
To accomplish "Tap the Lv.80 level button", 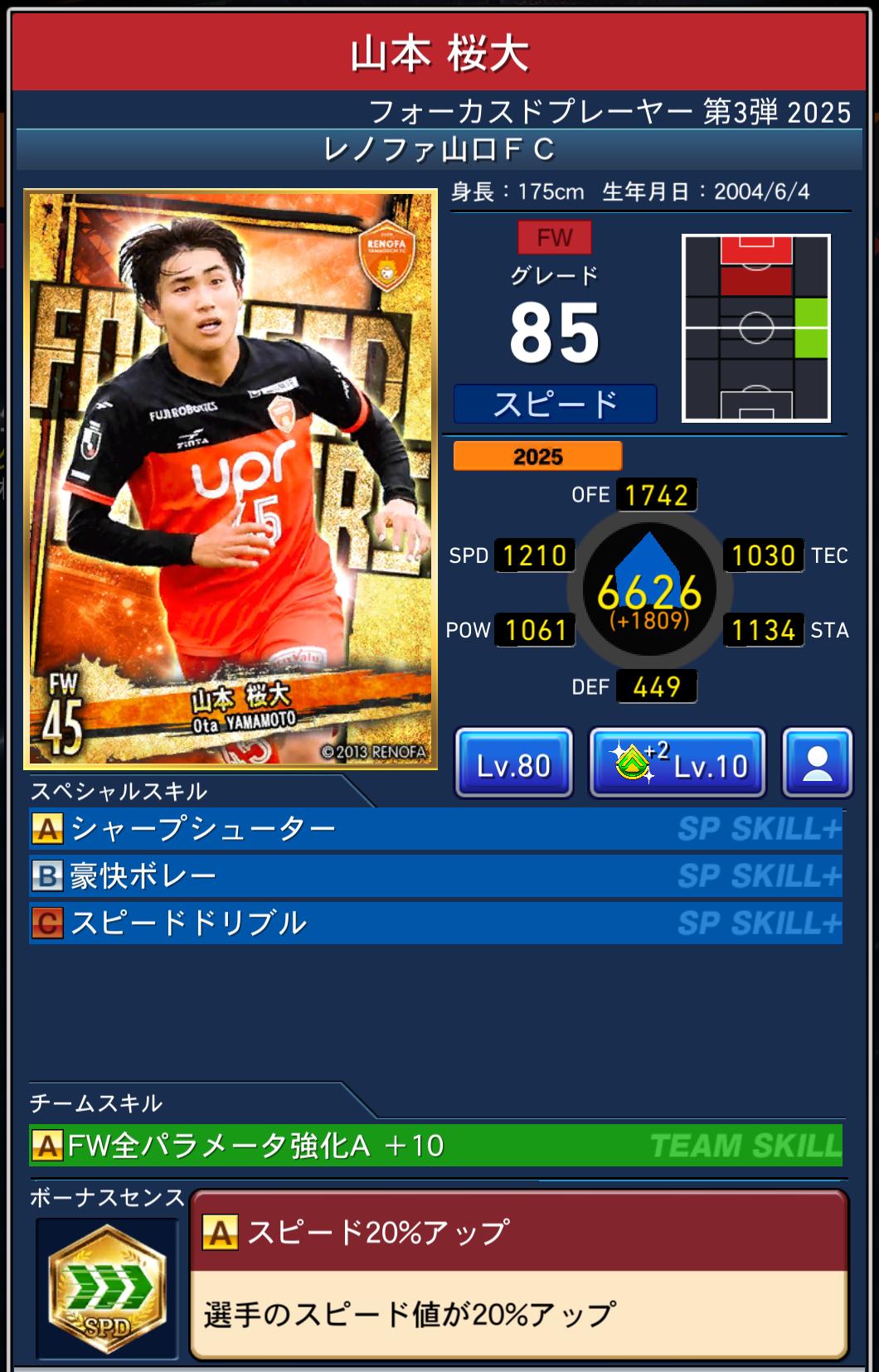I will (513, 764).
